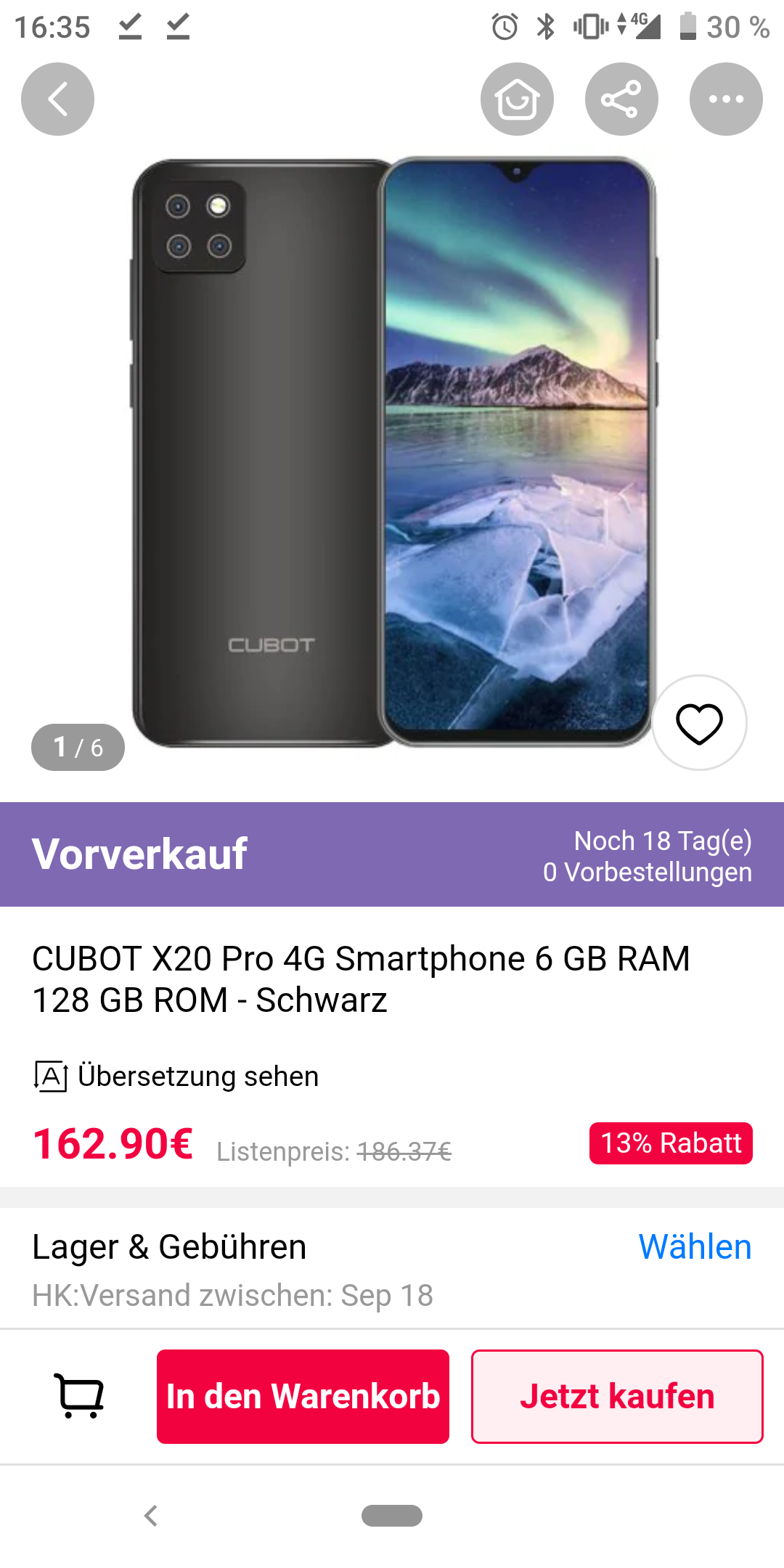Open the shop home icon
784x1568 pixels.
click(x=517, y=99)
